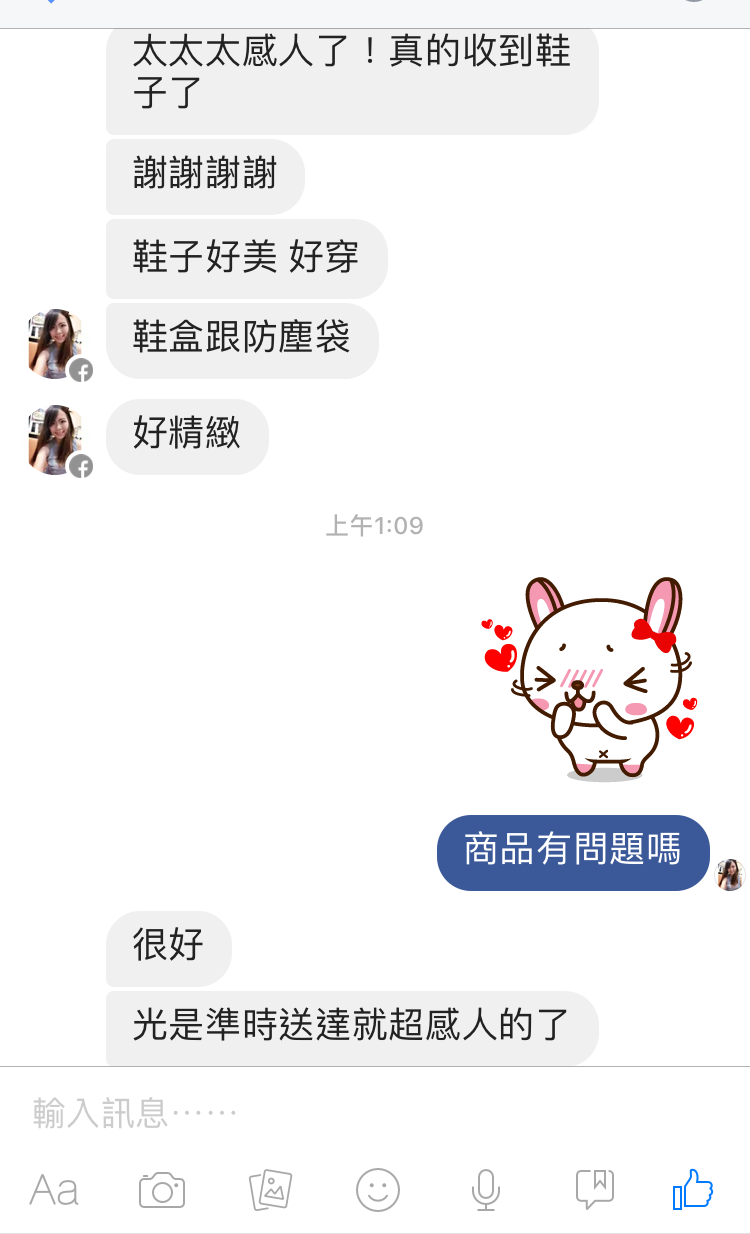
Task: Open the Aa text formatting option
Action: [x=54, y=1190]
